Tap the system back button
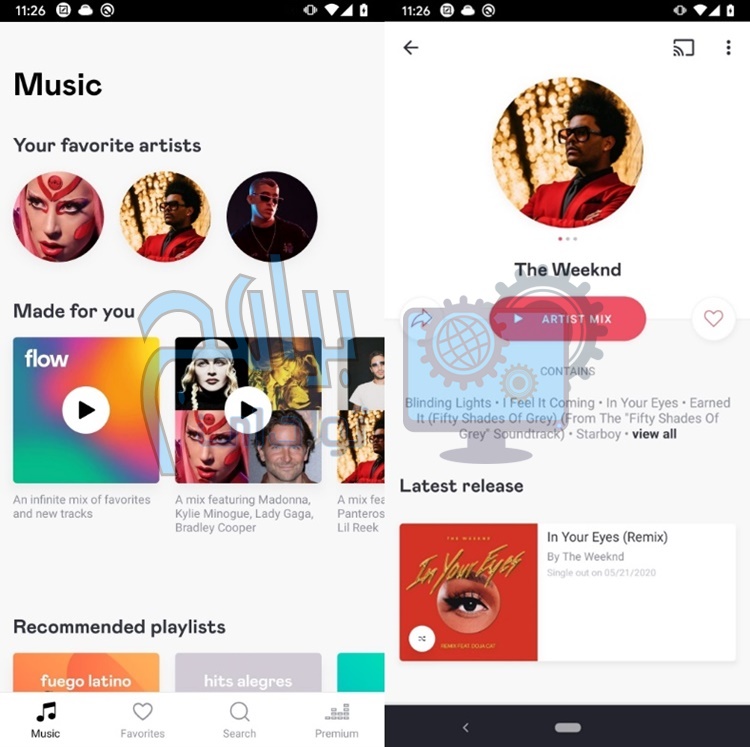Image resolution: width=750 pixels, height=747 pixels. pos(466,727)
